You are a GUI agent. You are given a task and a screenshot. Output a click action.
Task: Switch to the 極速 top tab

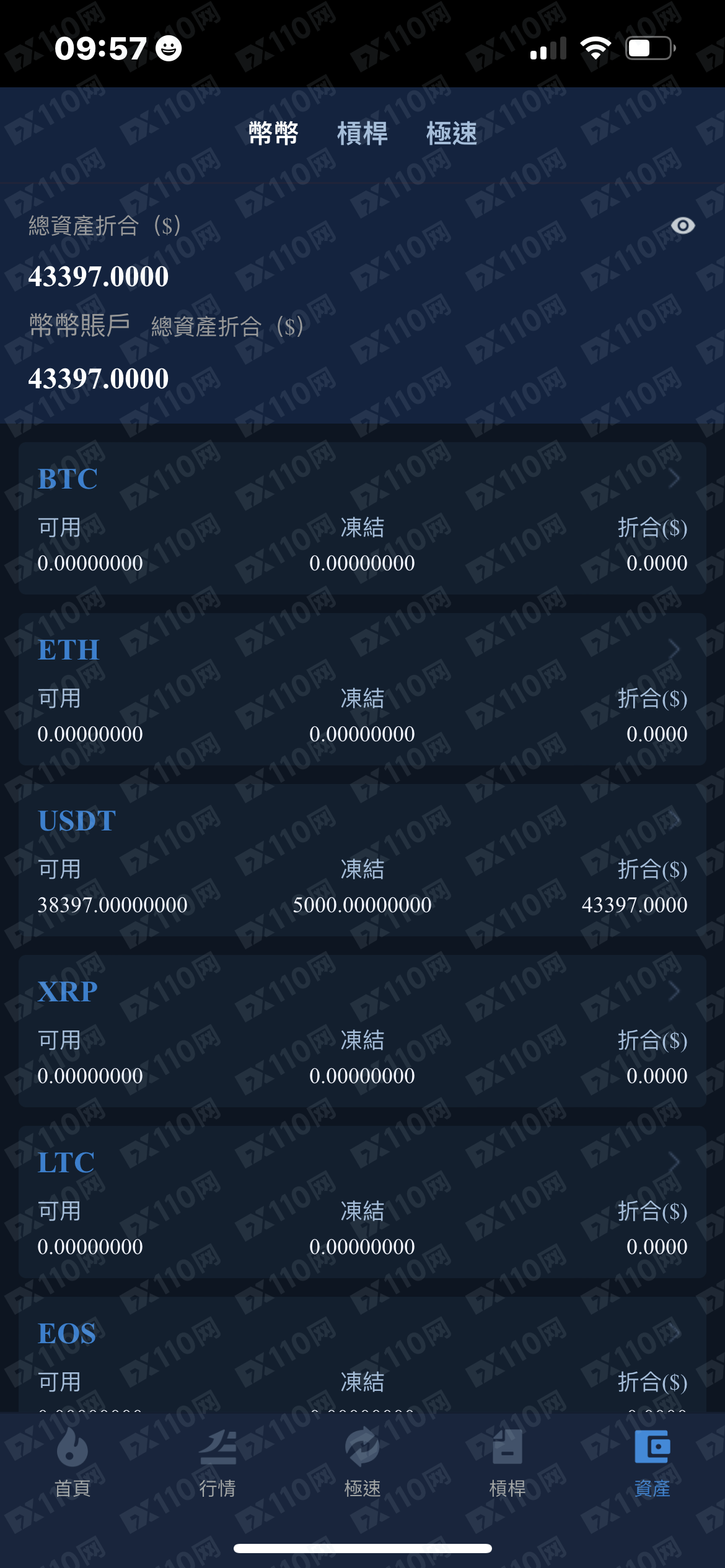pyautogui.click(x=451, y=133)
